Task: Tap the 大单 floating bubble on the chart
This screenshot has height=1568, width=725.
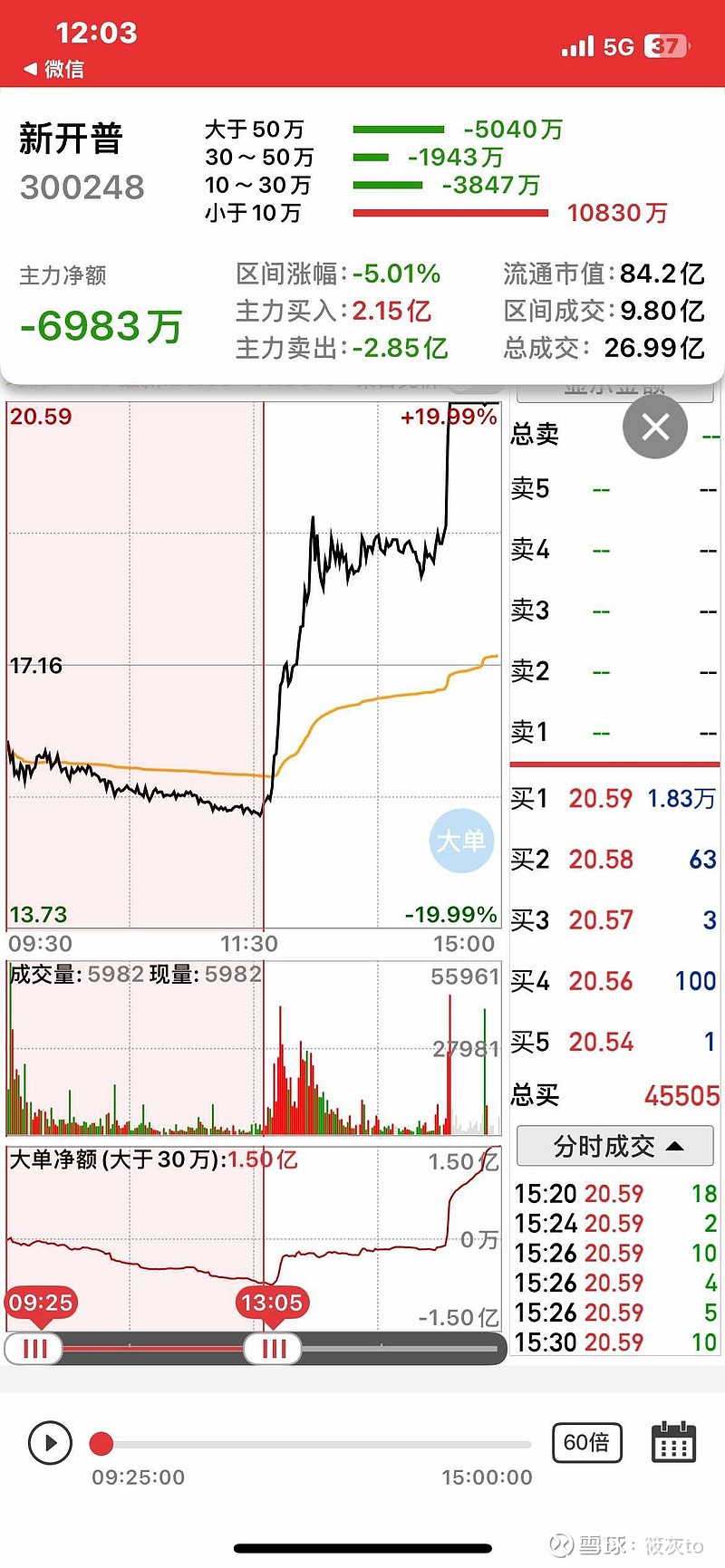Action: [461, 841]
